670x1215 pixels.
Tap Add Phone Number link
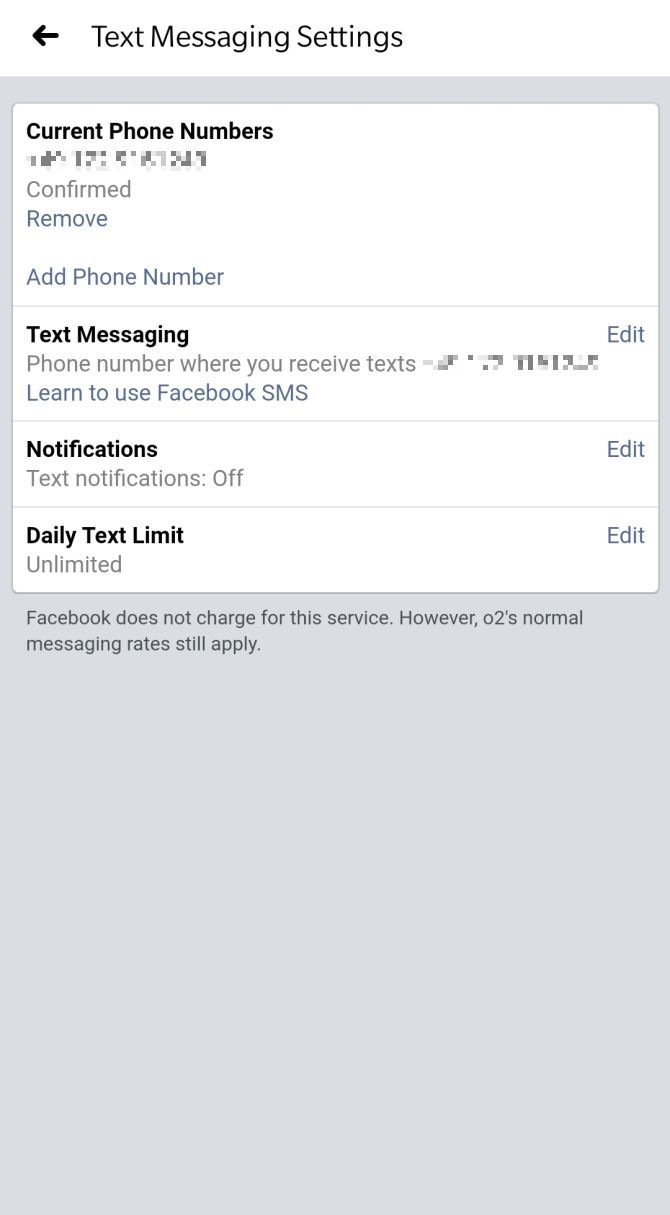(125, 277)
